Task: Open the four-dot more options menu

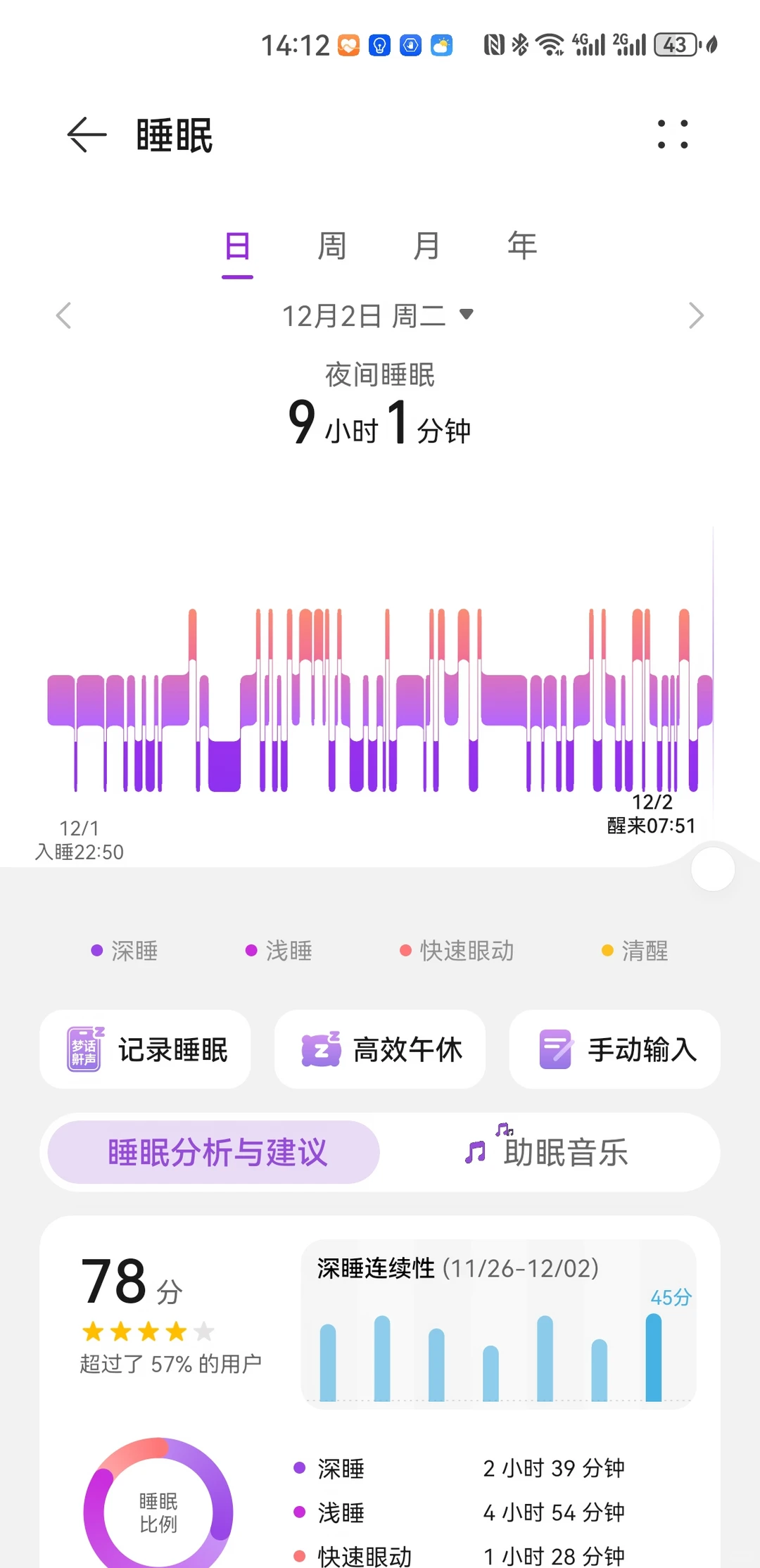Action: (x=672, y=134)
